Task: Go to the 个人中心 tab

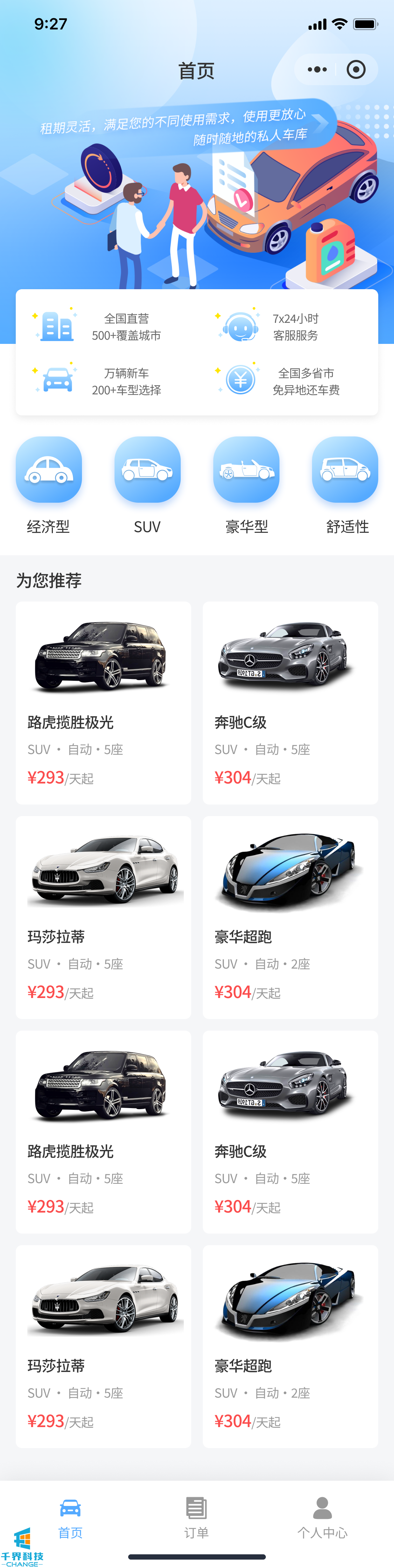Action: tap(322, 1516)
